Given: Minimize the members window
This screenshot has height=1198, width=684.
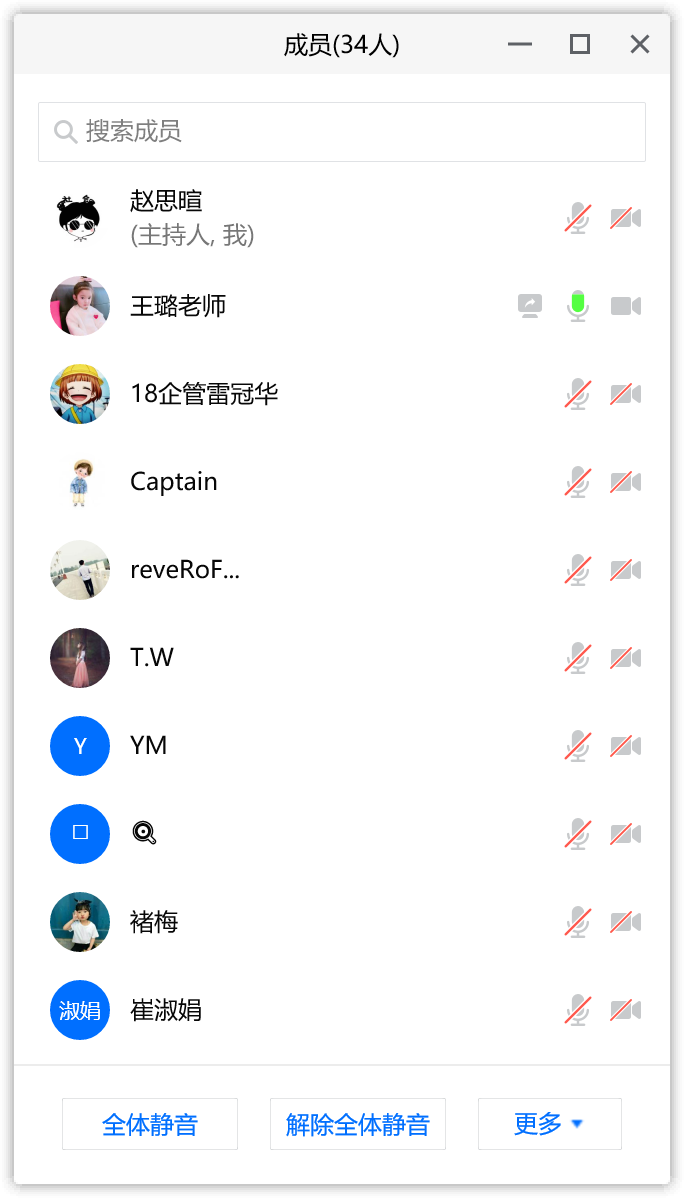Looking at the screenshot, I should tap(520, 44).
